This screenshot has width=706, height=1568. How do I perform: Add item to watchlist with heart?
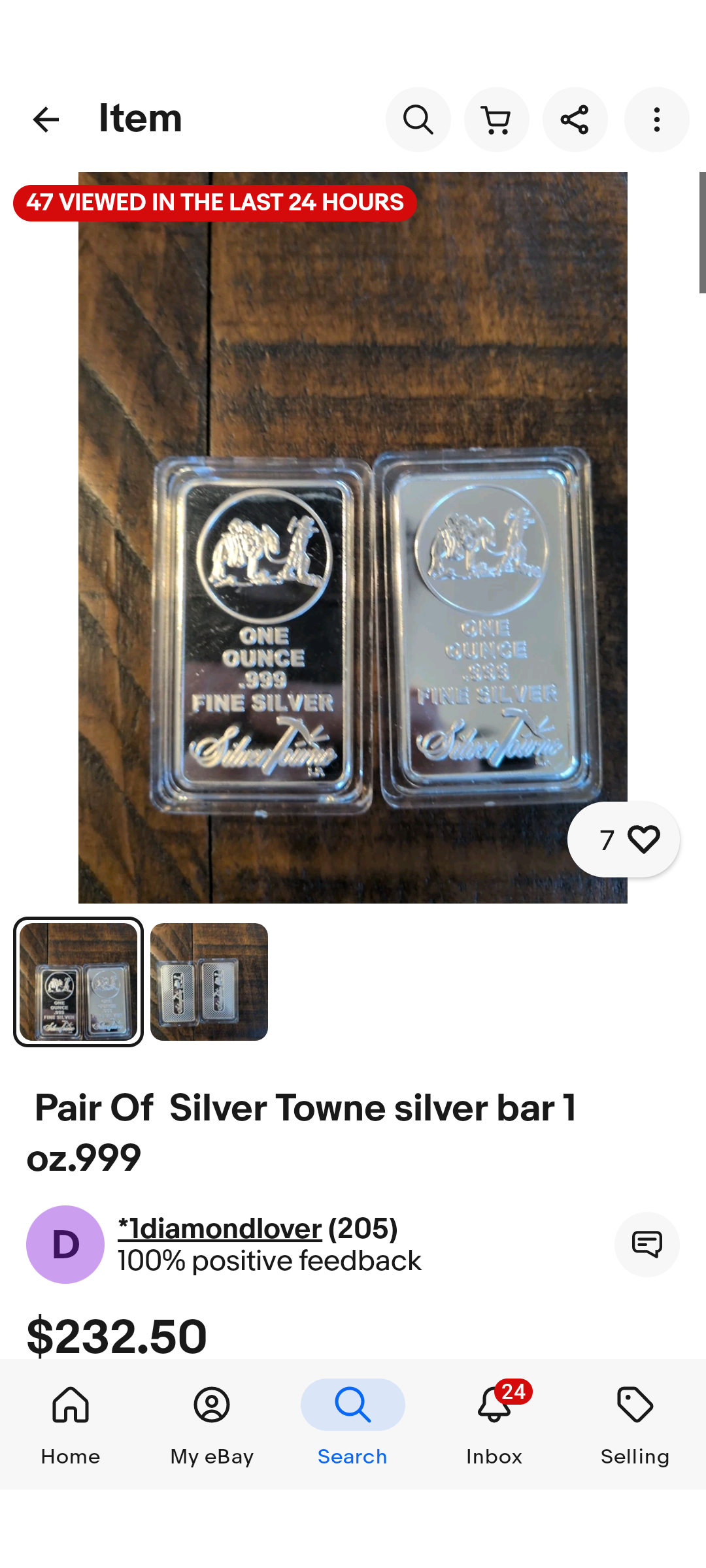[x=624, y=840]
